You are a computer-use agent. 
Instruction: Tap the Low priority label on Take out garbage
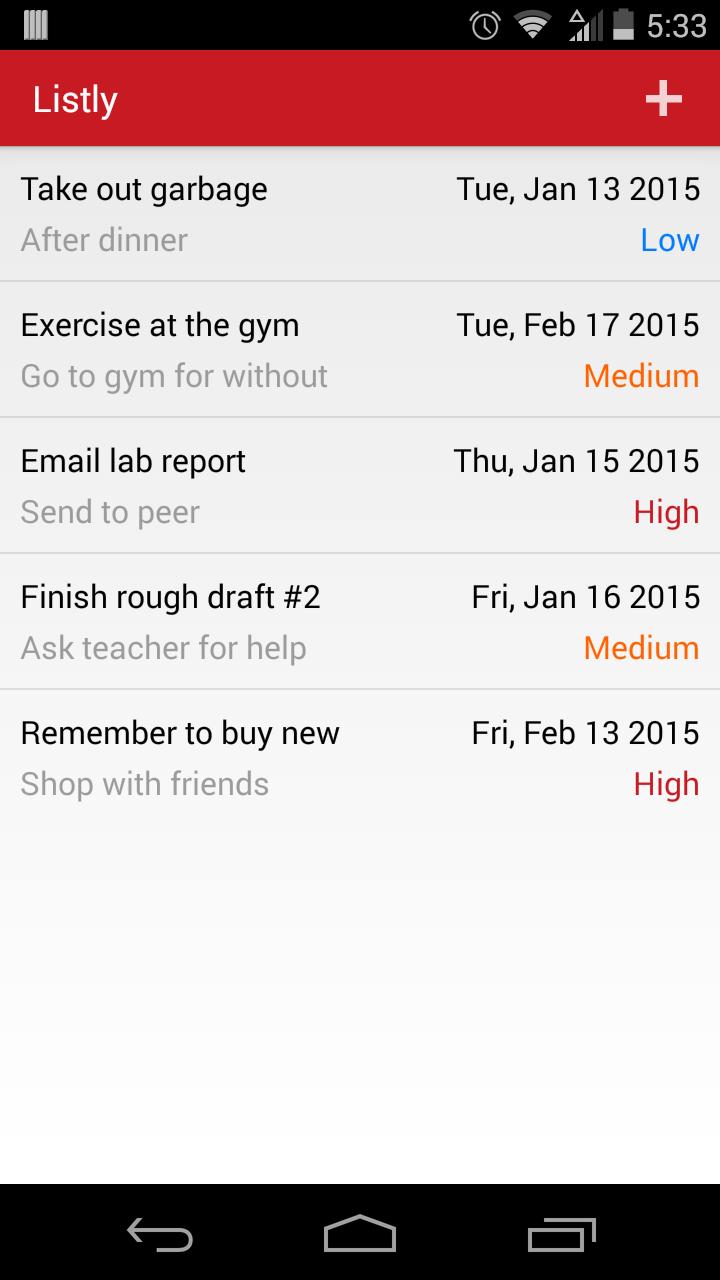(670, 240)
